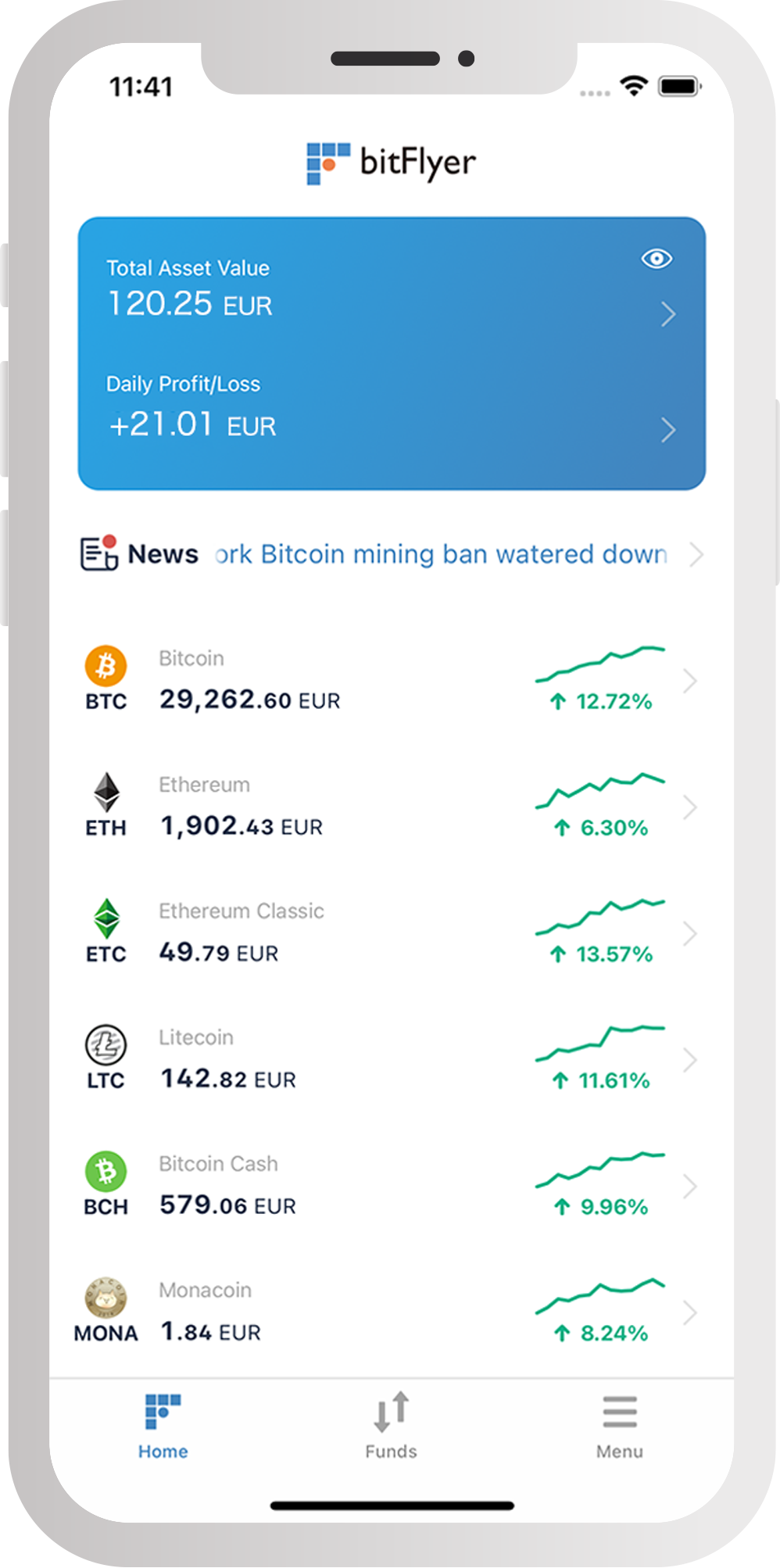
Task: Toggle asset value visibility with the eye icon
Action: (657, 259)
